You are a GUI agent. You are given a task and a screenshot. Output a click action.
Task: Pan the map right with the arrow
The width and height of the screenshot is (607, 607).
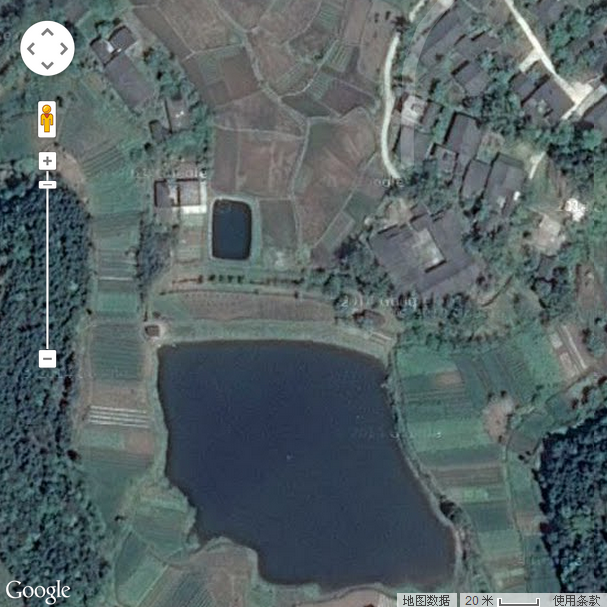click(x=62, y=48)
